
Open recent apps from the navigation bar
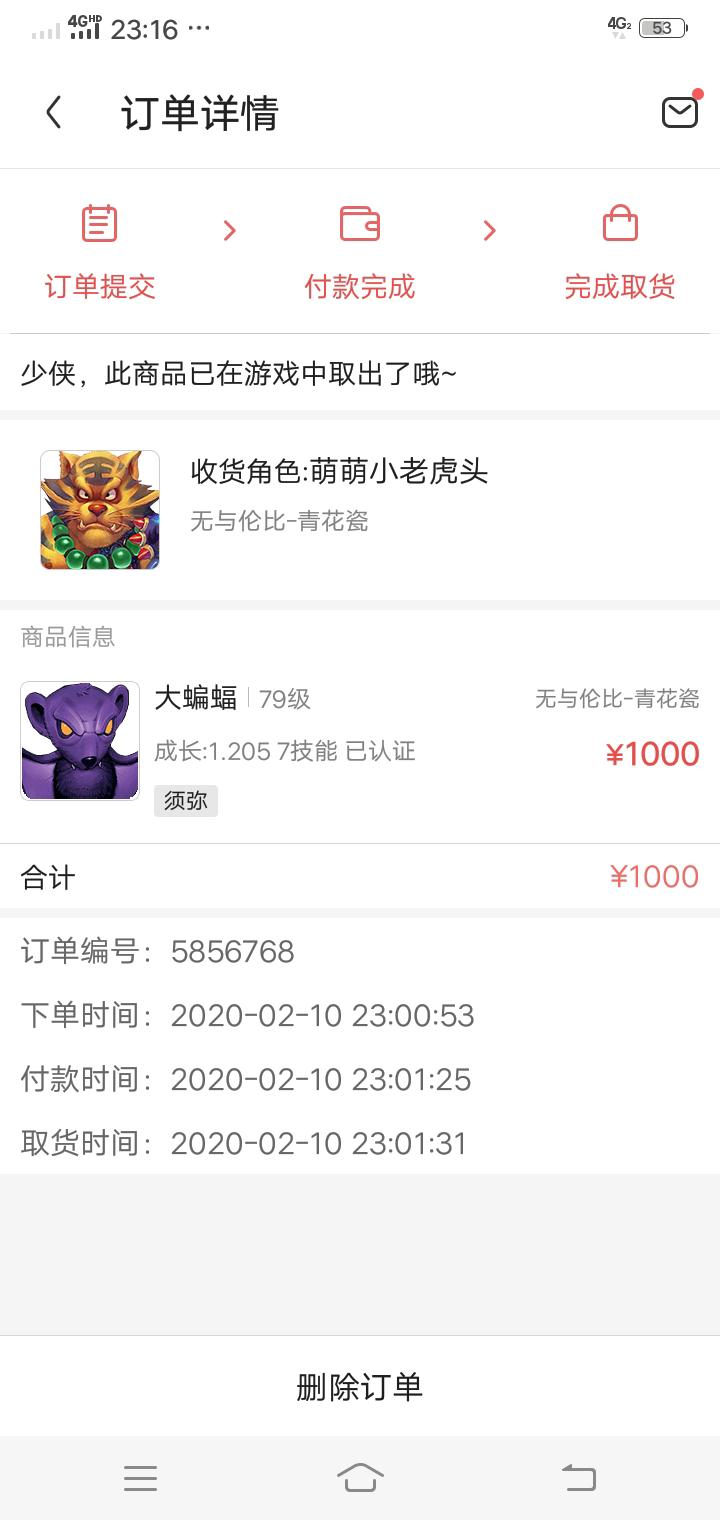pos(140,1478)
